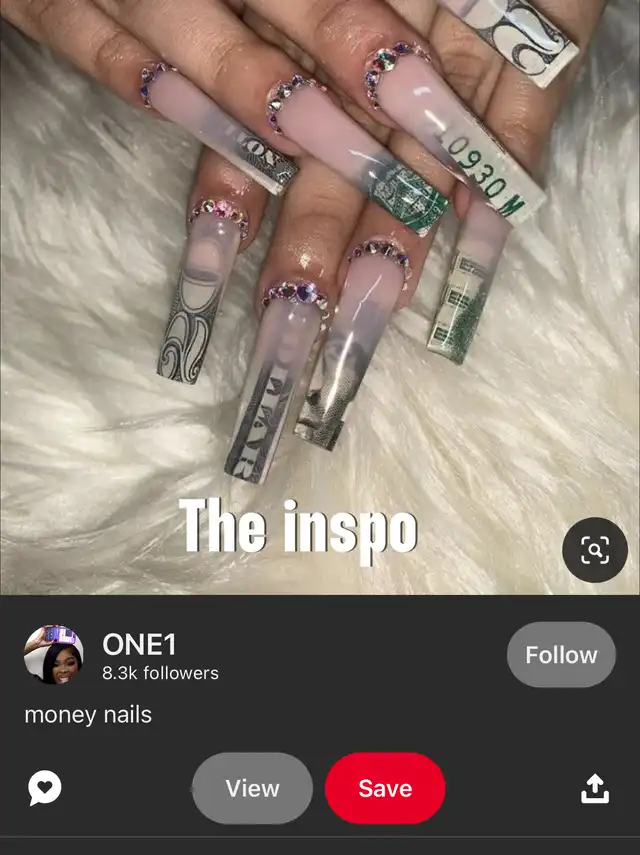The height and width of the screenshot is (855, 640).
Task: Share the pin via upload icon
Action: [595, 788]
